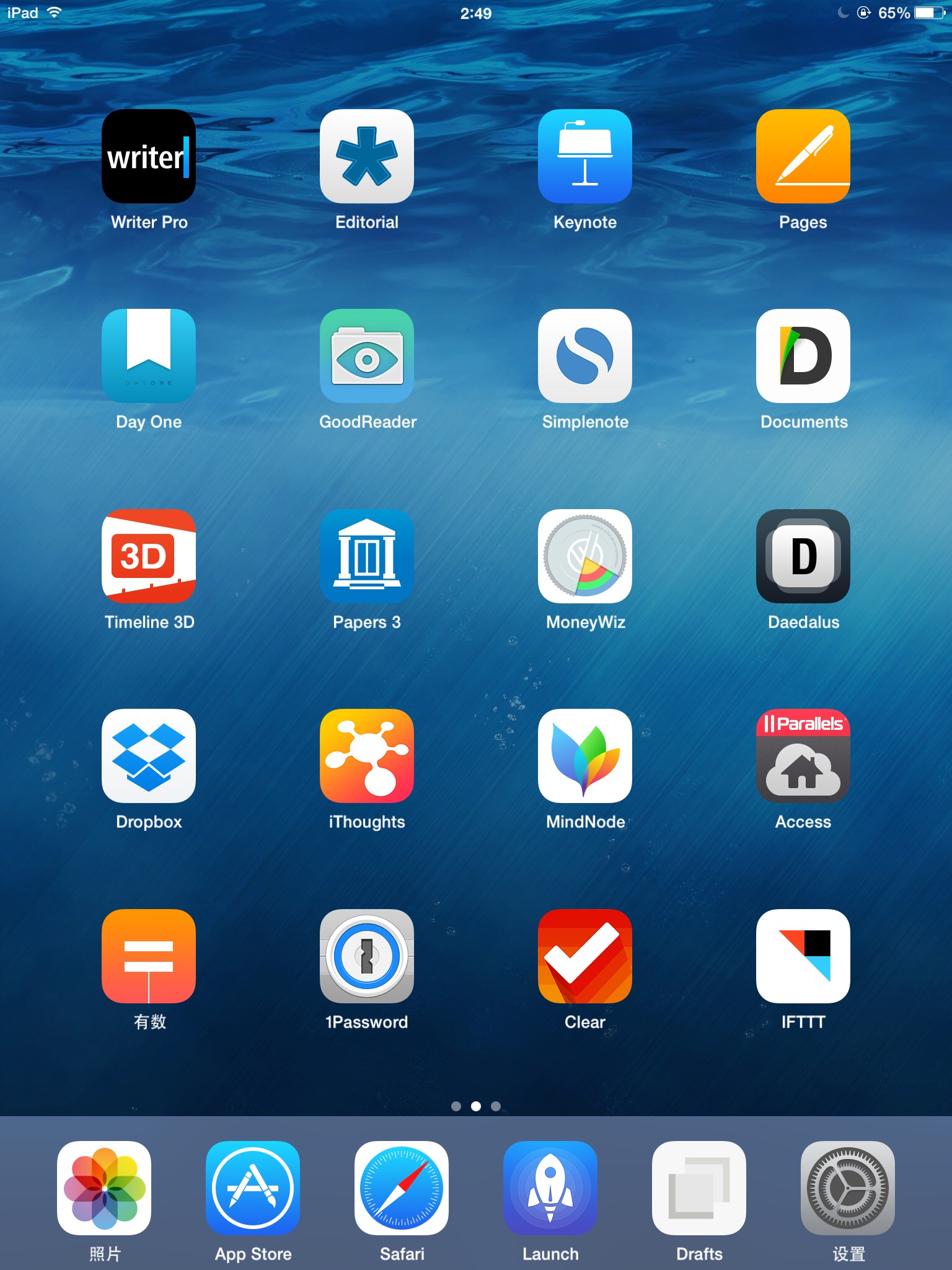Image resolution: width=952 pixels, height=1270 pixels.
Task: Open the Clear to-do app
Action: pos(585,956)
